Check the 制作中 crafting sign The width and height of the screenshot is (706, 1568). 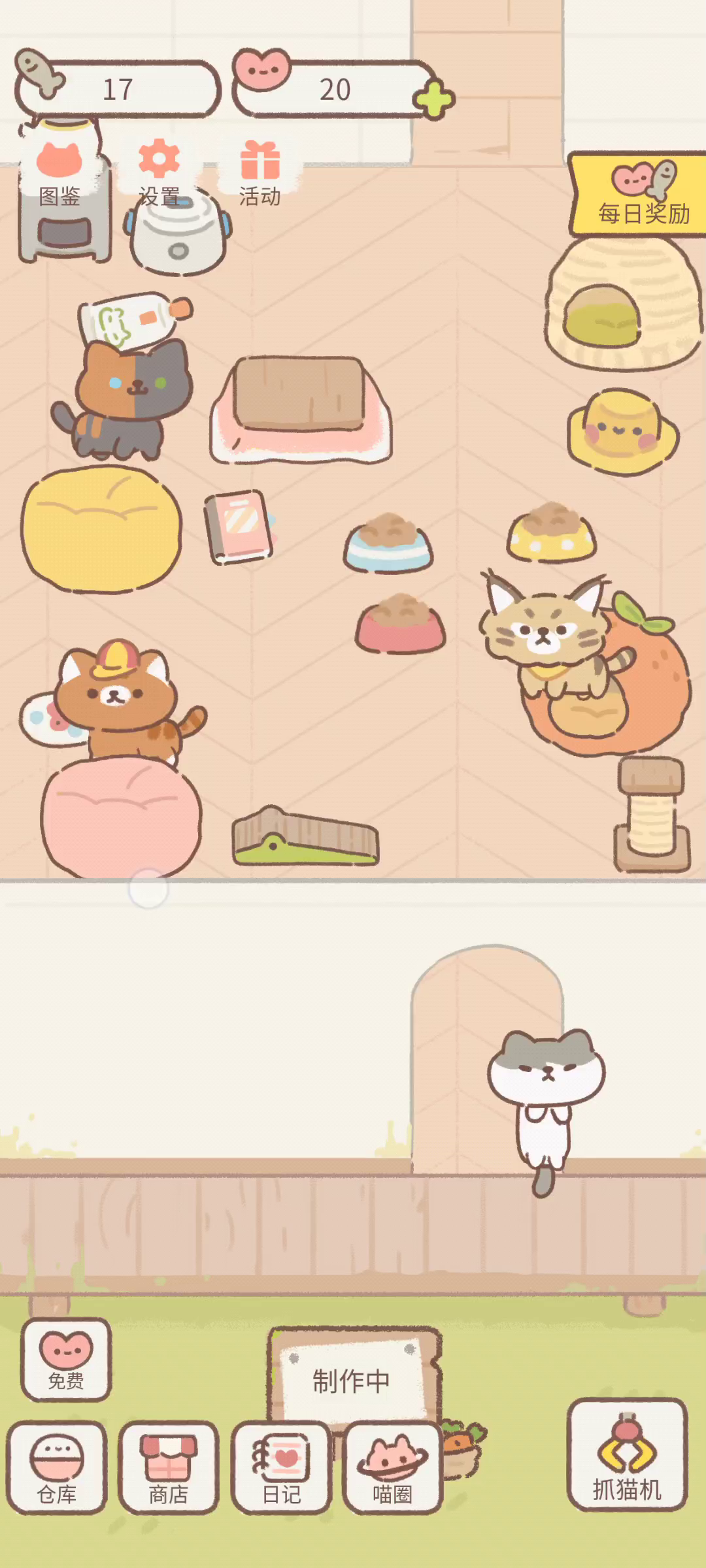coord(352,1380)
